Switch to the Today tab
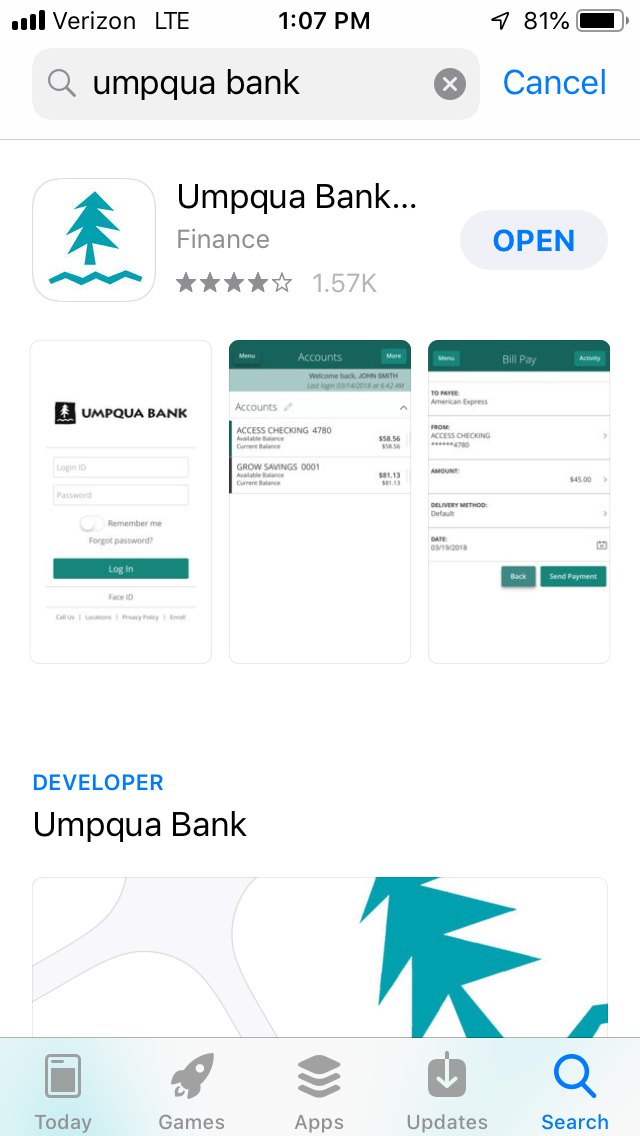This screenshot has width=640, height=1136. (63, 1092)
